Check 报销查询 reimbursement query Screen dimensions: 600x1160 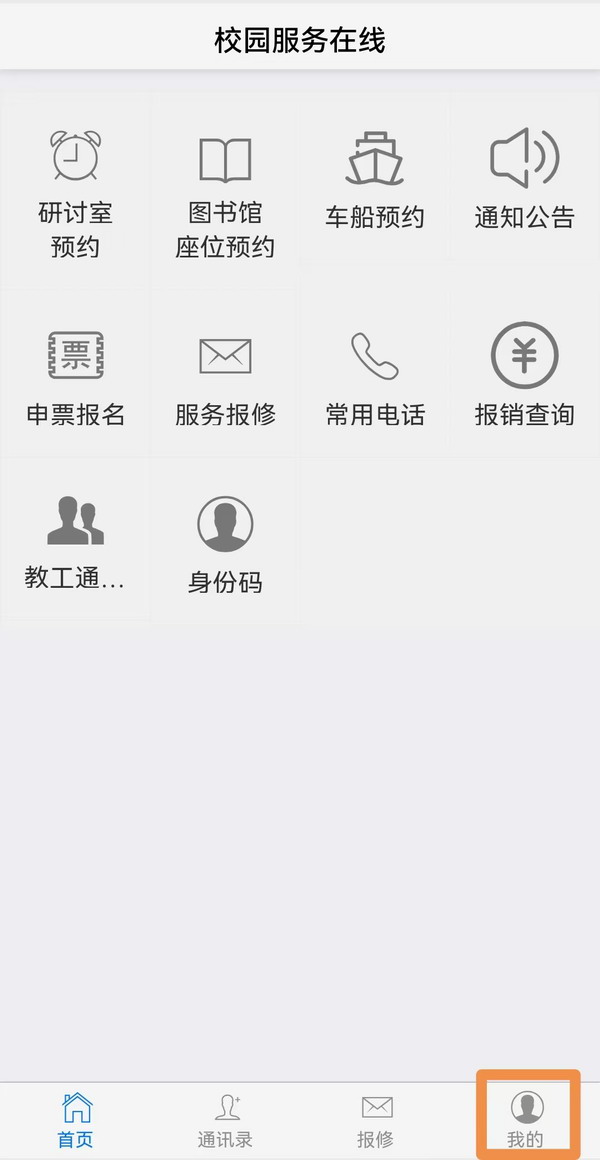click(525, 374)
